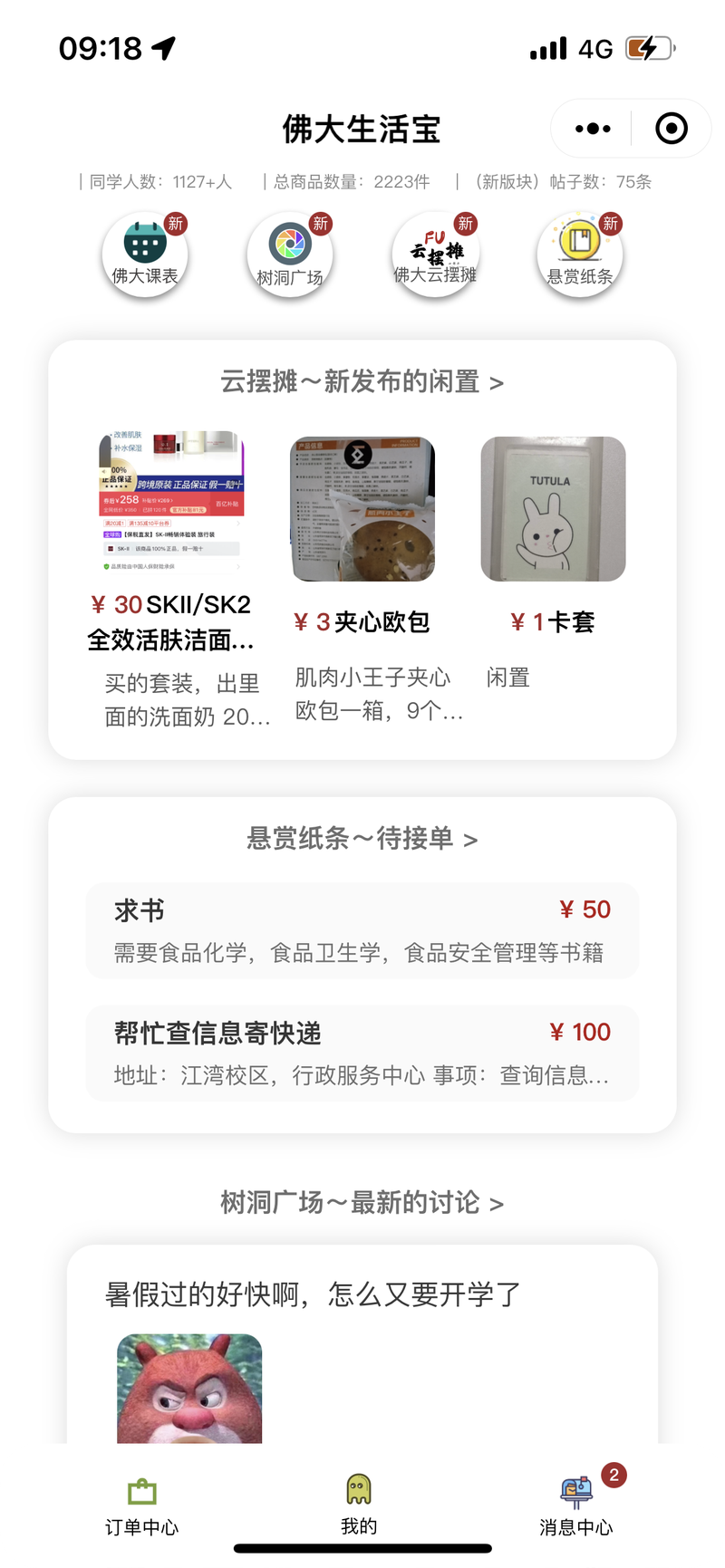View more under 悬赏纸条～待接单
The height and width of the screenshot is (1568, 725).
pos(362,839)
